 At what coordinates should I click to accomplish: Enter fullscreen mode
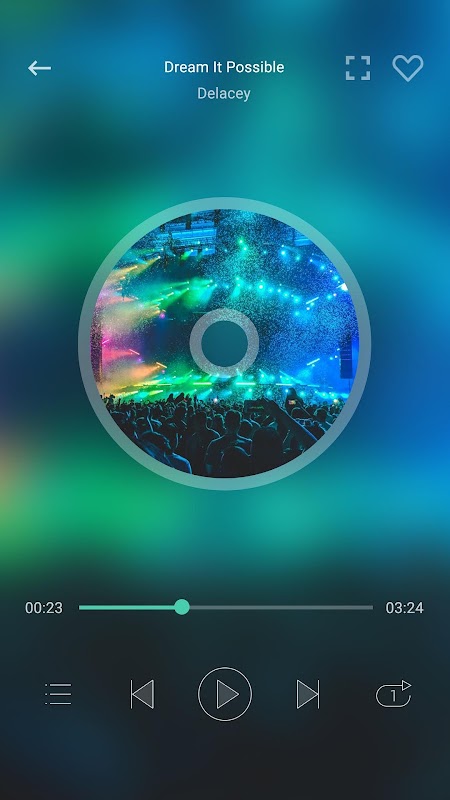[x=358, y=68]
